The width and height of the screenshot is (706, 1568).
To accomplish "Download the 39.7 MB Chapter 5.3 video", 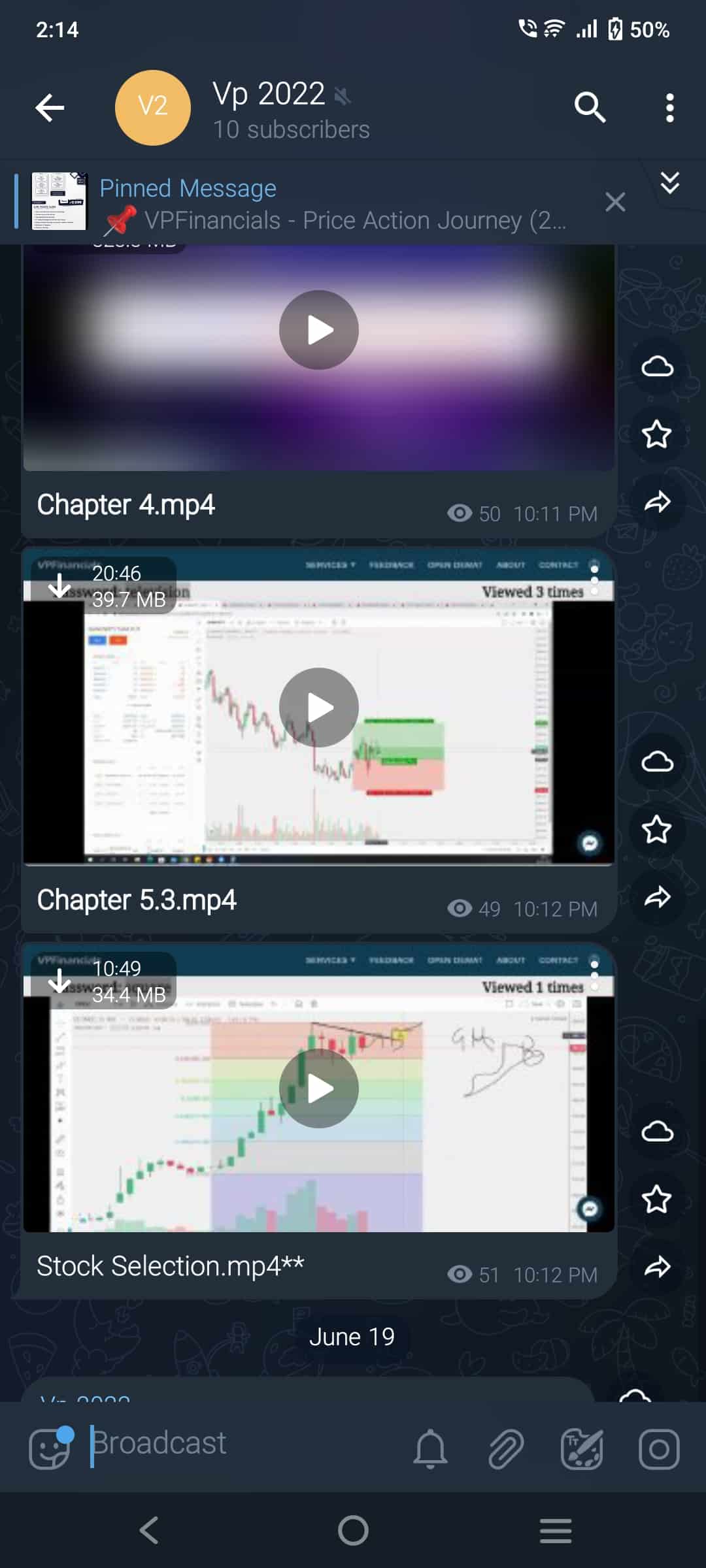I will point(59,586).
